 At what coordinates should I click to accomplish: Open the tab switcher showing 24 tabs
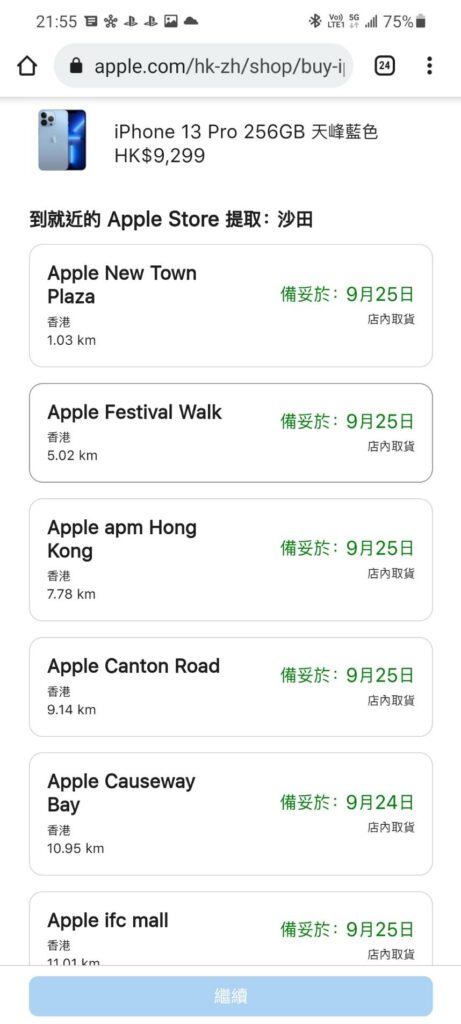[385, 65]
